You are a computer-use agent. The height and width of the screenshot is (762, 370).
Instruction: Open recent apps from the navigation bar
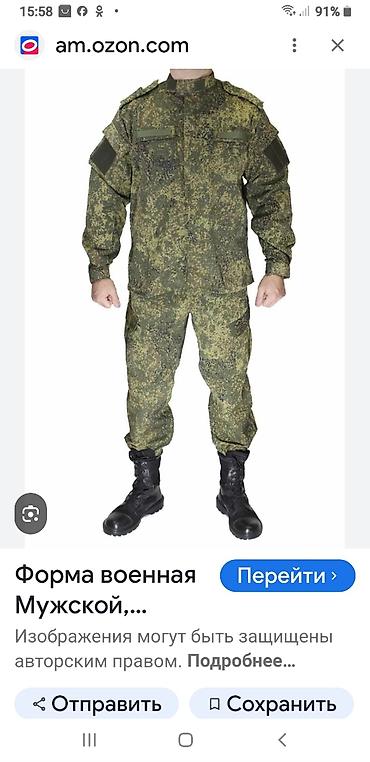89,740
